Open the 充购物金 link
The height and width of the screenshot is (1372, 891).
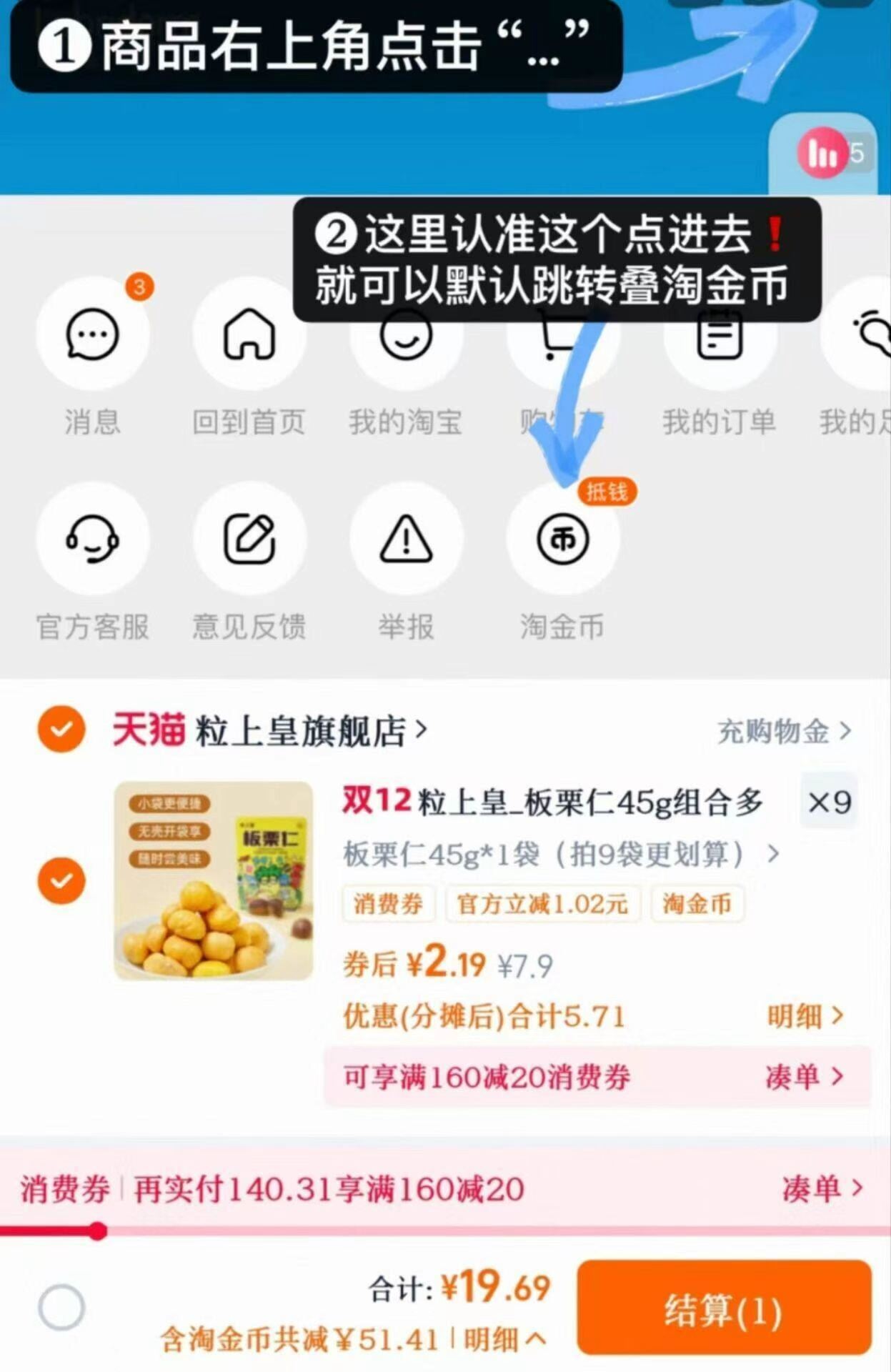782,730
